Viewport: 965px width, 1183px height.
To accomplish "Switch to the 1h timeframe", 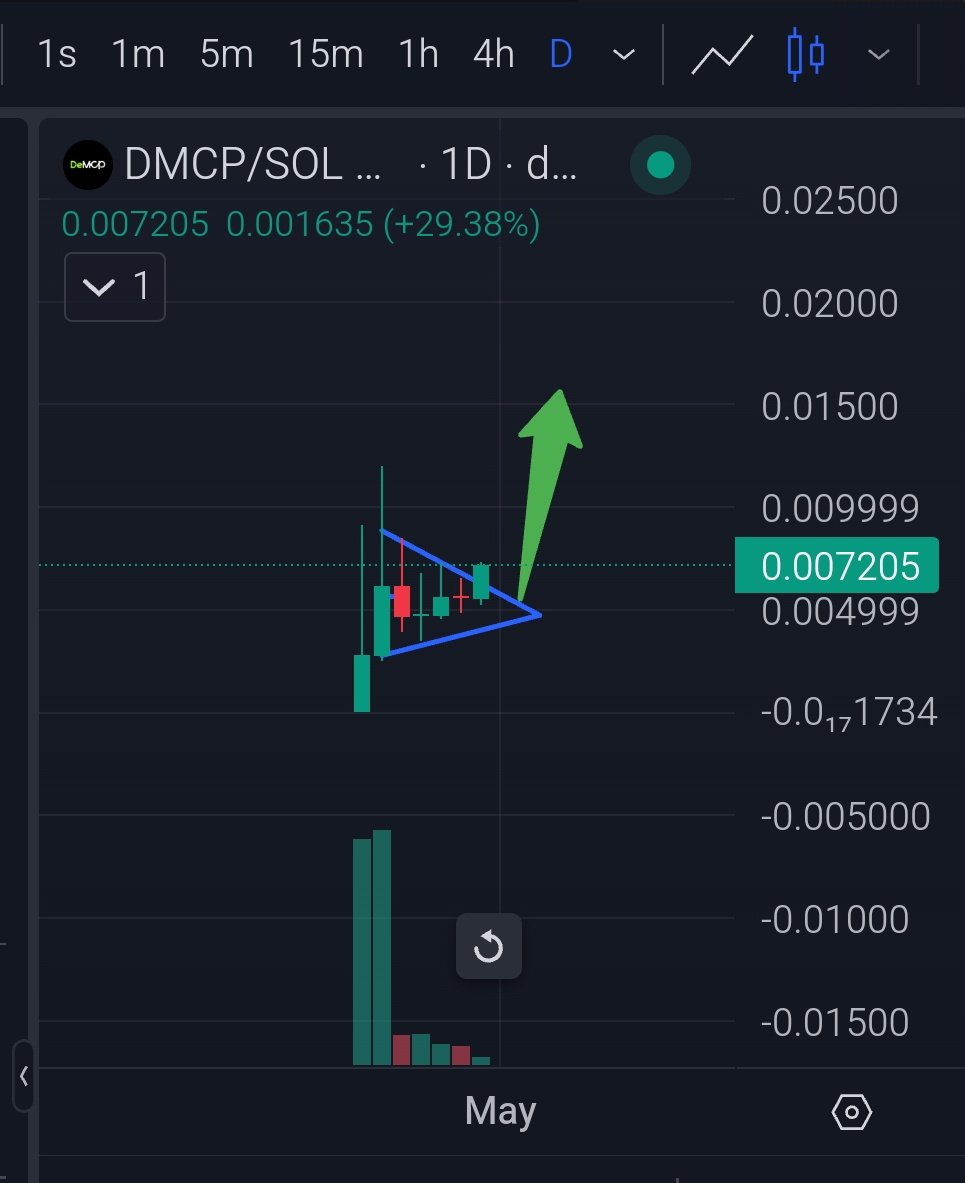I will click(x=418, y=53).
